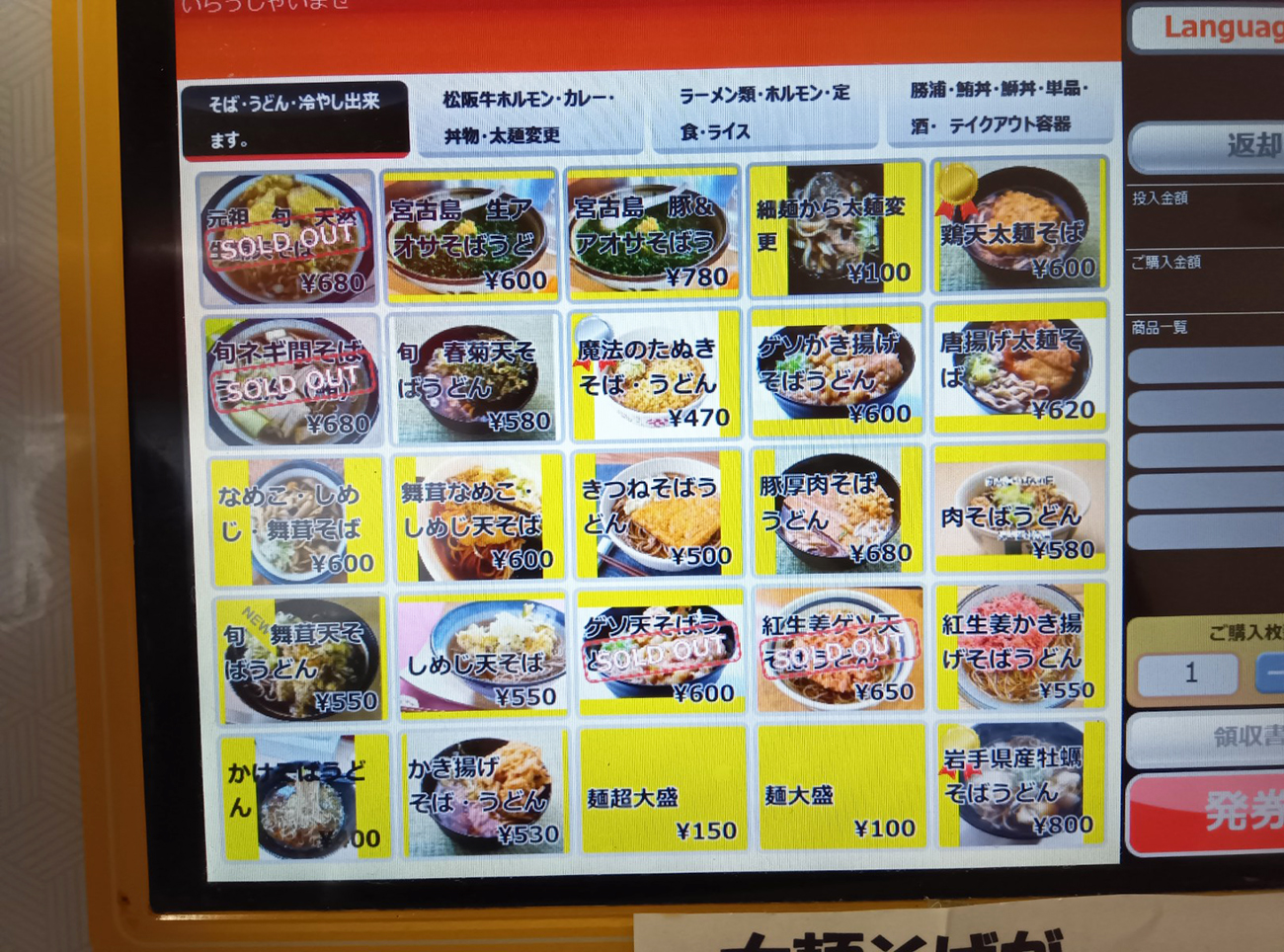Issue the ticket with the red 発券 button
1284x952 pixels.
point(1215,812)
